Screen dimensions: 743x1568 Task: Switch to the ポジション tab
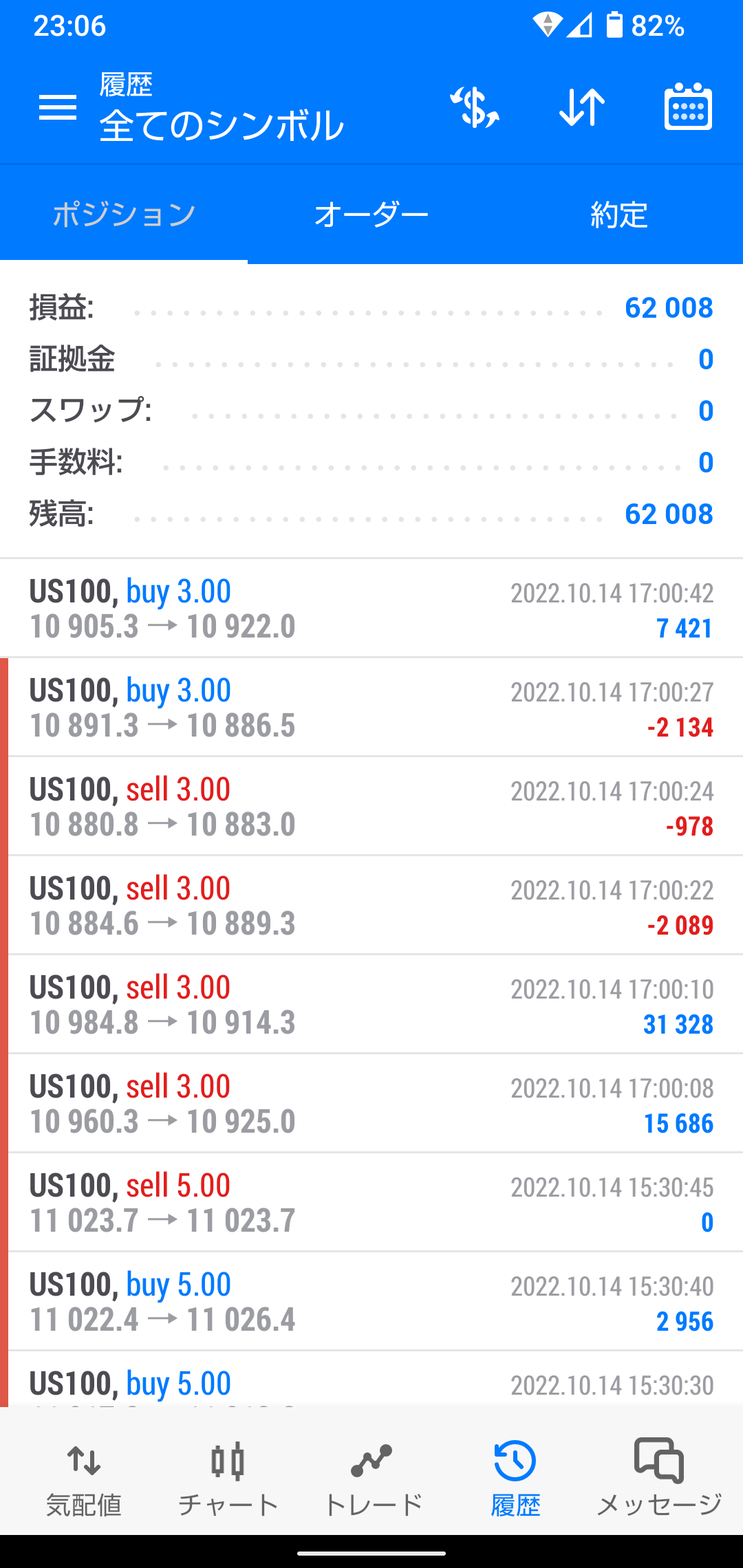[124, 215]
